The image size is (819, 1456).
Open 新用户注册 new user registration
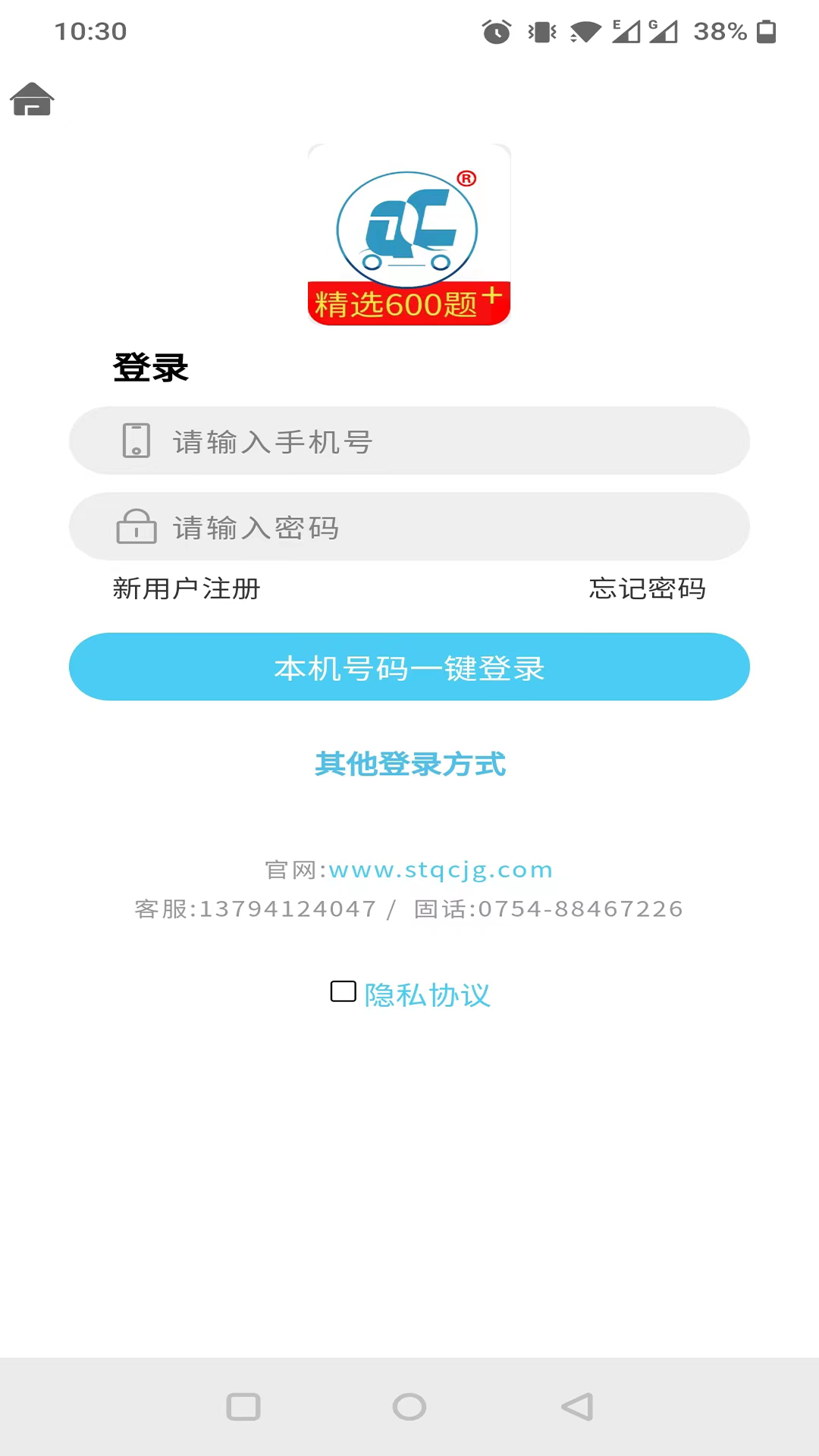(186, 588)
